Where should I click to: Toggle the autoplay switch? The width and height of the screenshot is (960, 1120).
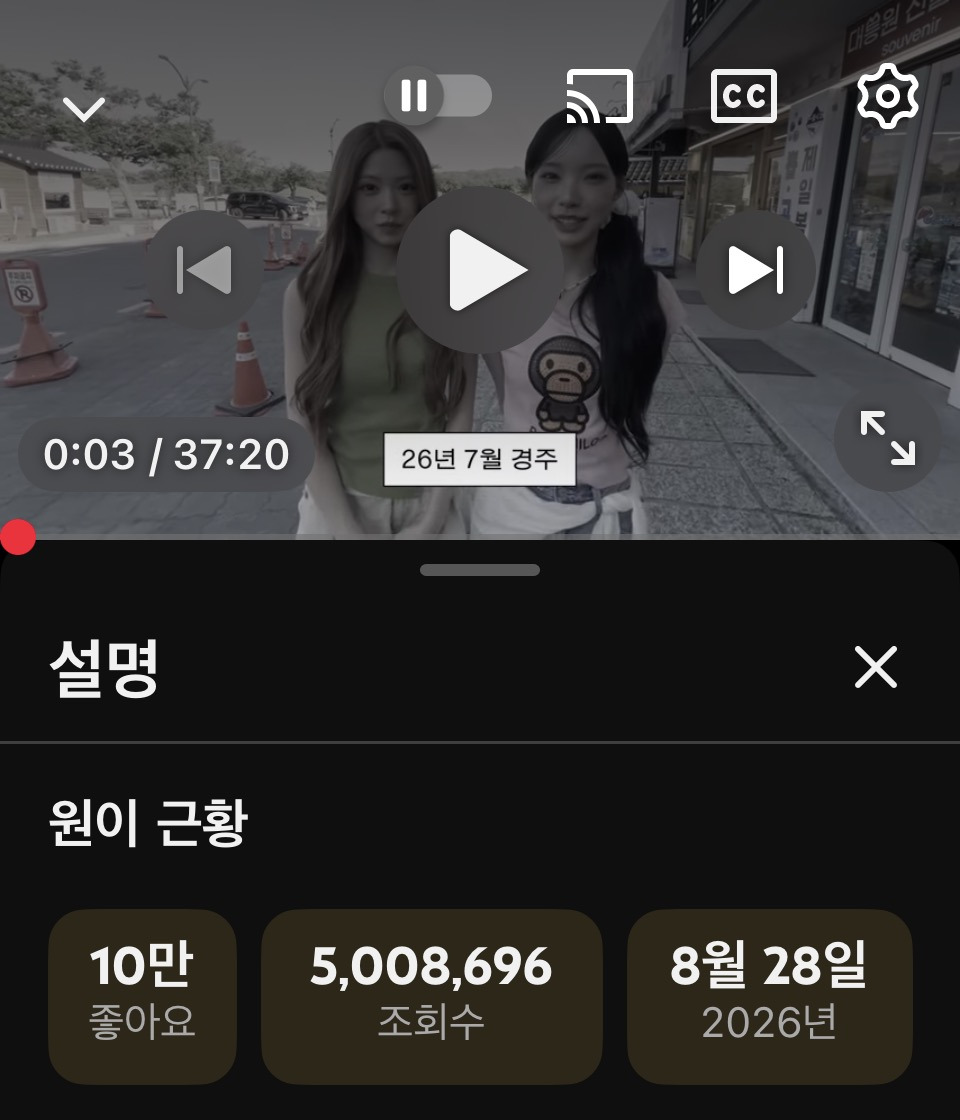438,95
